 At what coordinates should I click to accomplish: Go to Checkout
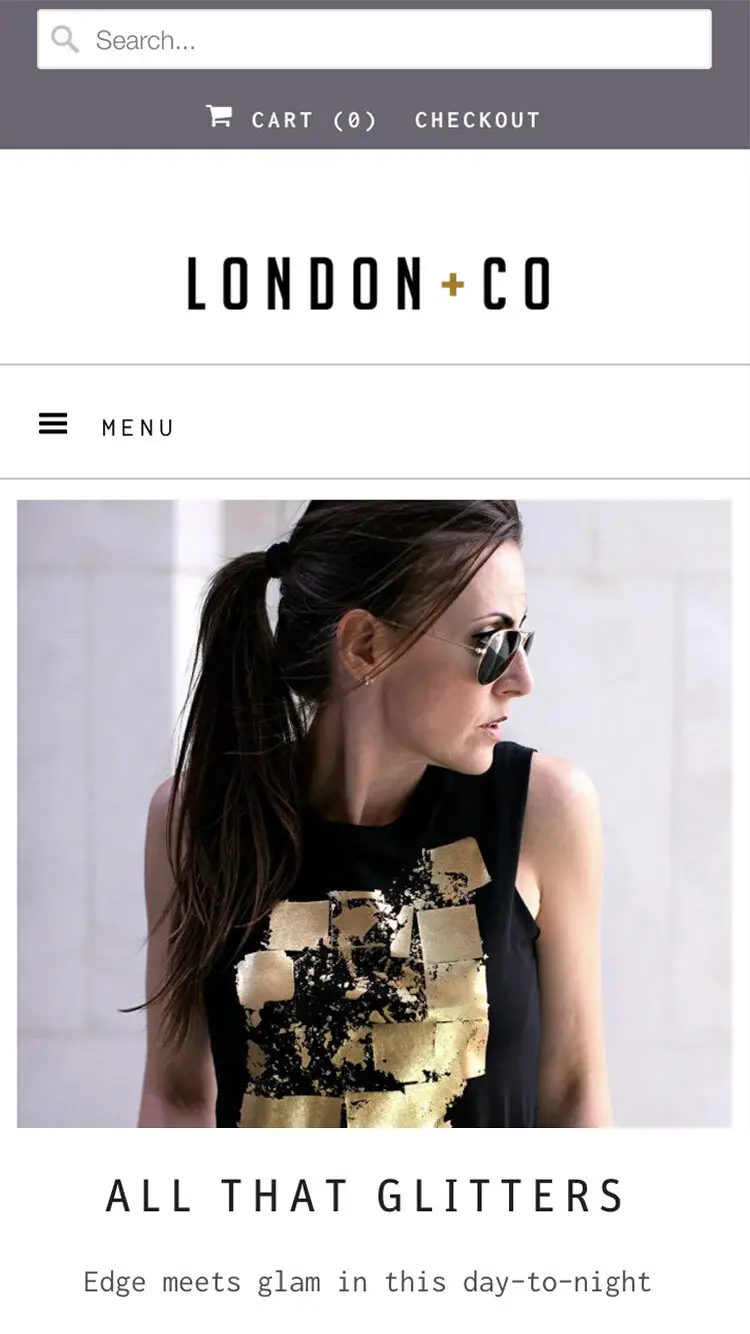(x=477, y=120)
